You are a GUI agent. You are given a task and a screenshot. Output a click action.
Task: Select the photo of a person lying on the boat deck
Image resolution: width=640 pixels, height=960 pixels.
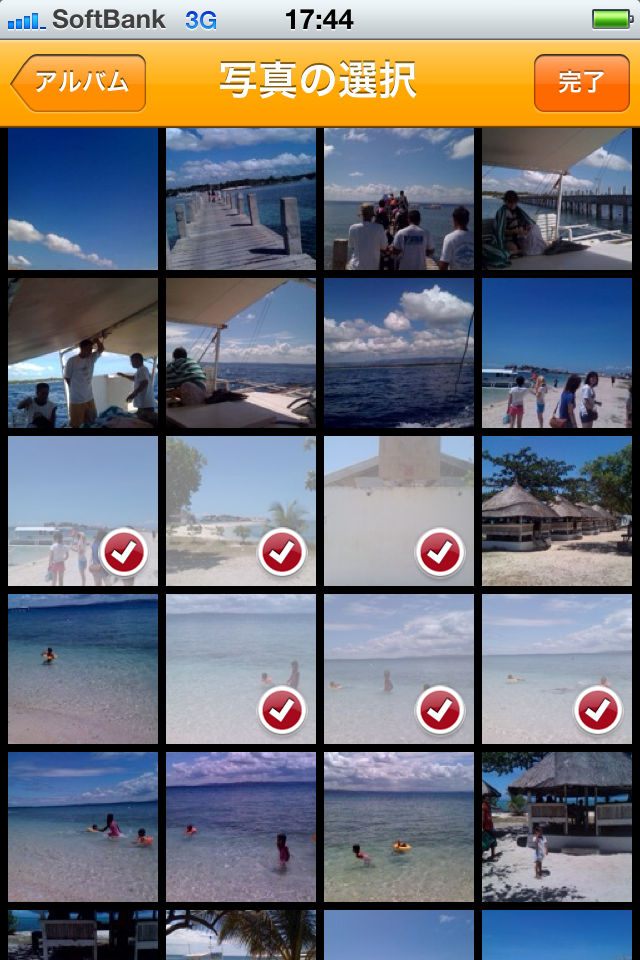(x=240, y=352)
